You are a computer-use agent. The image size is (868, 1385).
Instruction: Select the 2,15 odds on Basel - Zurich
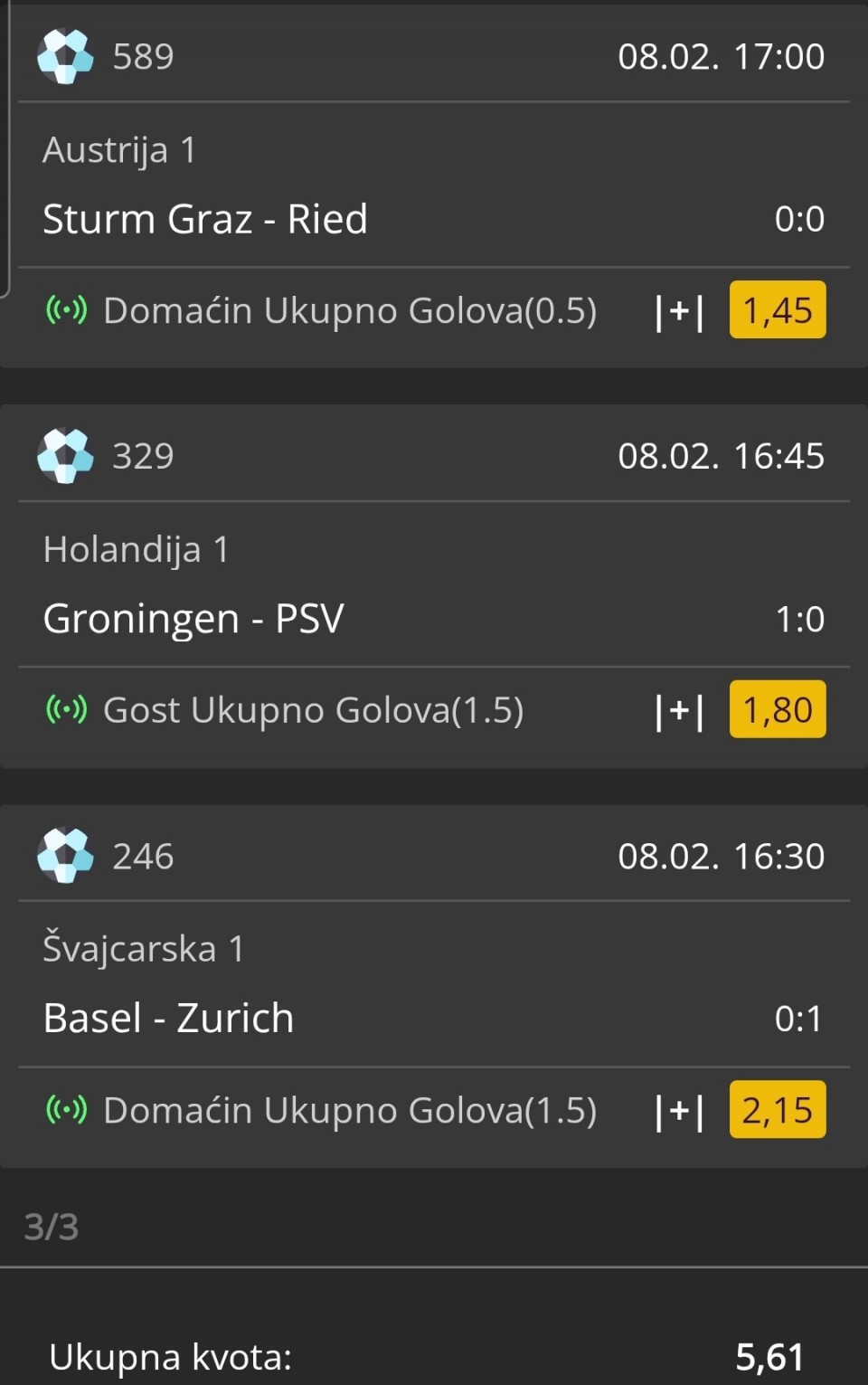tap(777, 1110)
